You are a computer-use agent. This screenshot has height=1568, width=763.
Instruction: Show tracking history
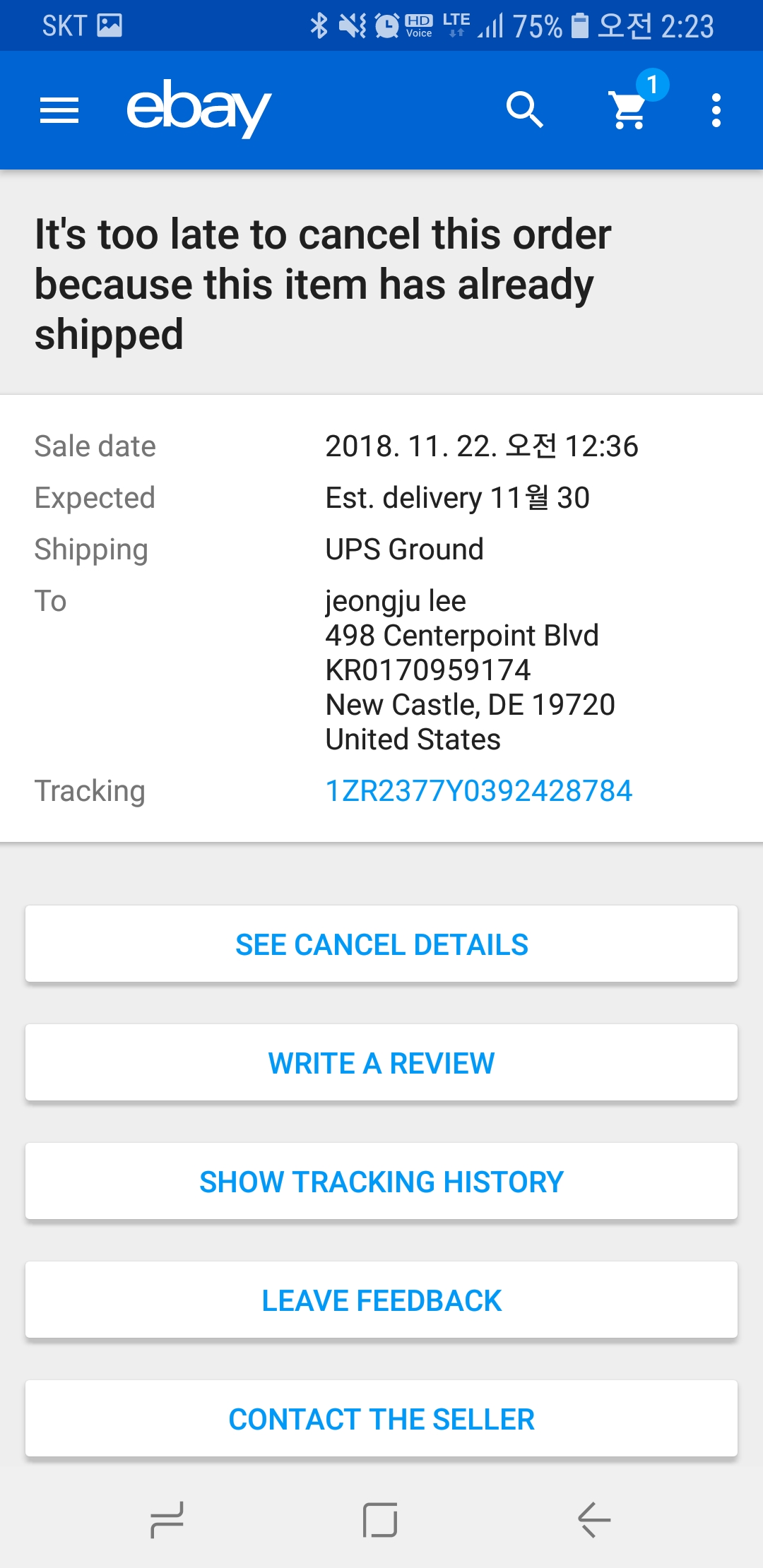click(x=381, y=1182)
